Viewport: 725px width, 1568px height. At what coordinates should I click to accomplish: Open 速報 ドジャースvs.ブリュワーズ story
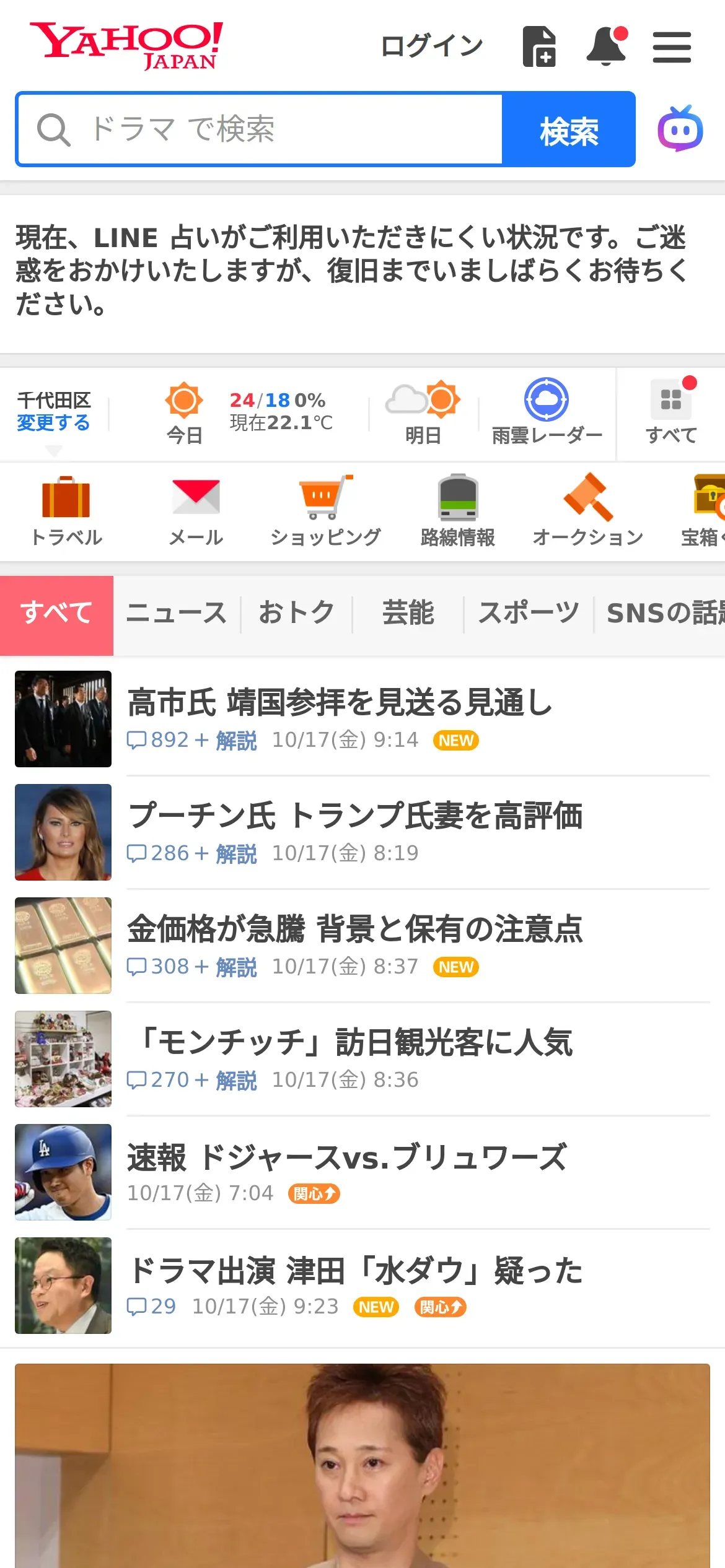click(347, 1157)
